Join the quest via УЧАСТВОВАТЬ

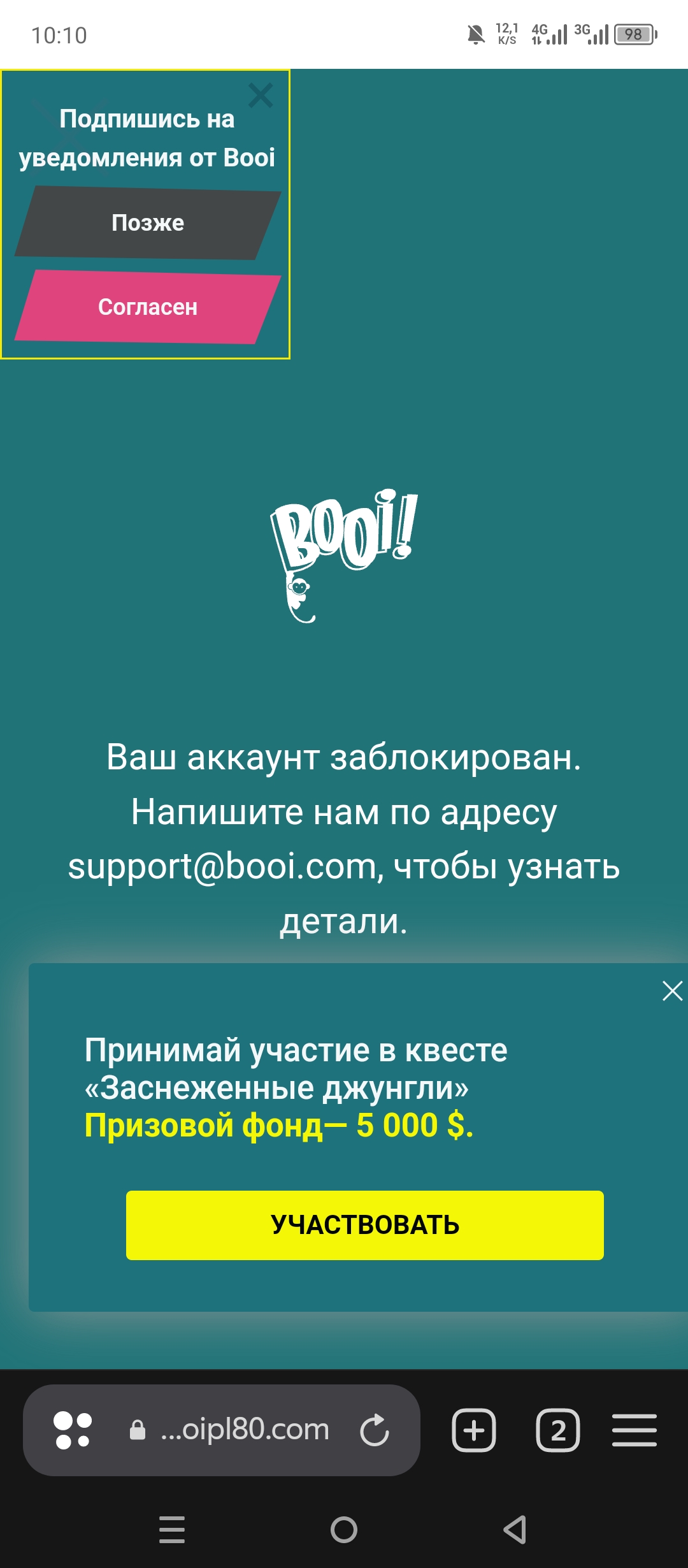[x=364, y=1225]
